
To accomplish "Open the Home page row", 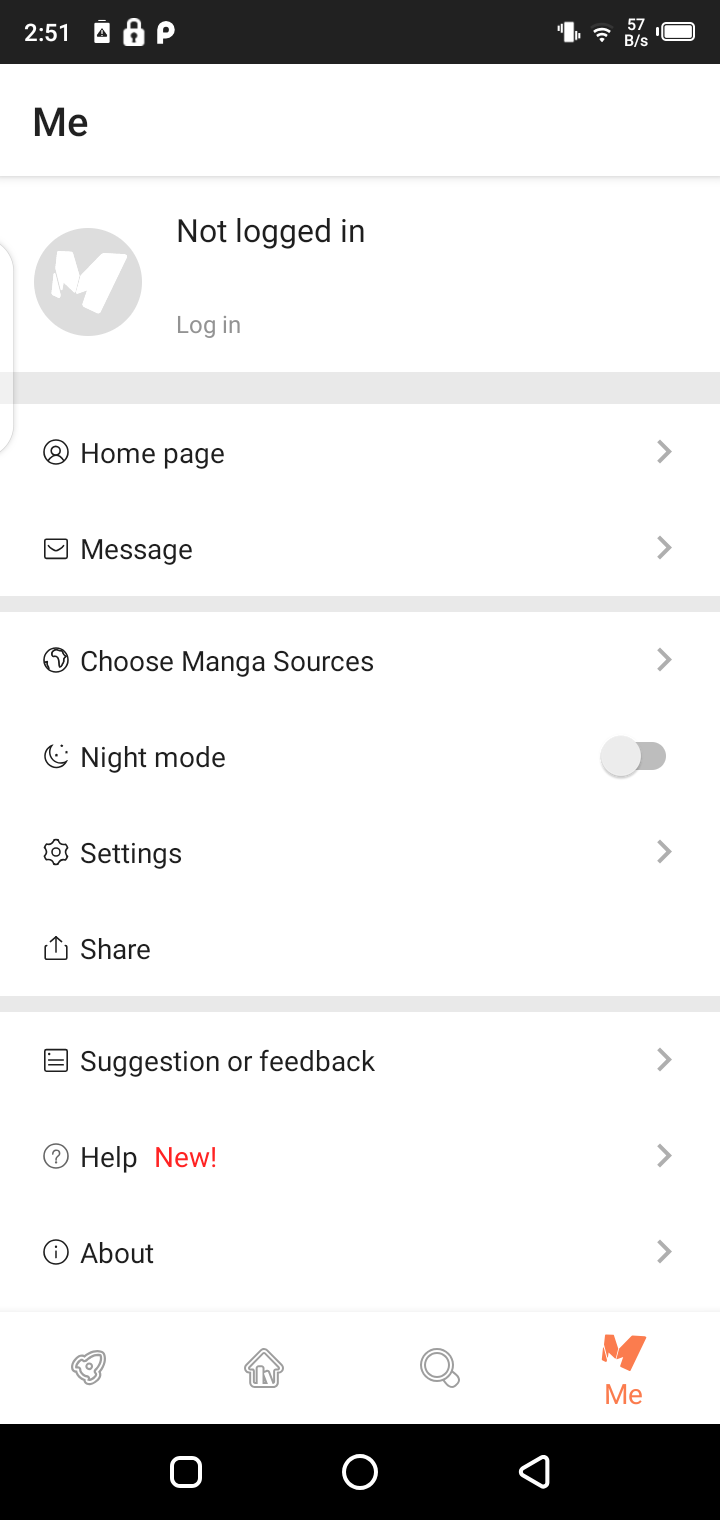I will [360, 453].
